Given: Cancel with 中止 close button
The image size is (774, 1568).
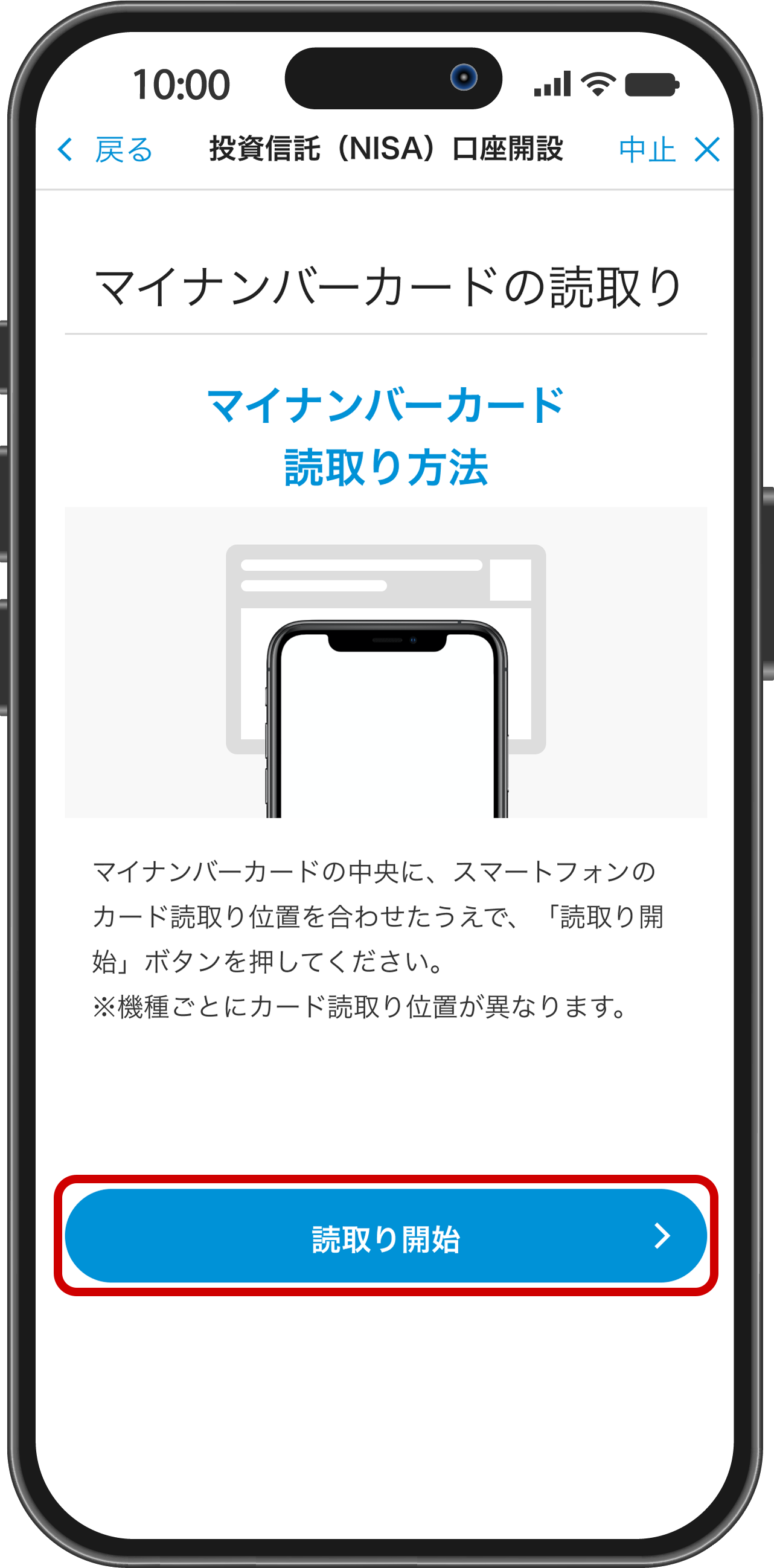Looking at the screenshot, I should pyautogui.click(x=669, y=150).
